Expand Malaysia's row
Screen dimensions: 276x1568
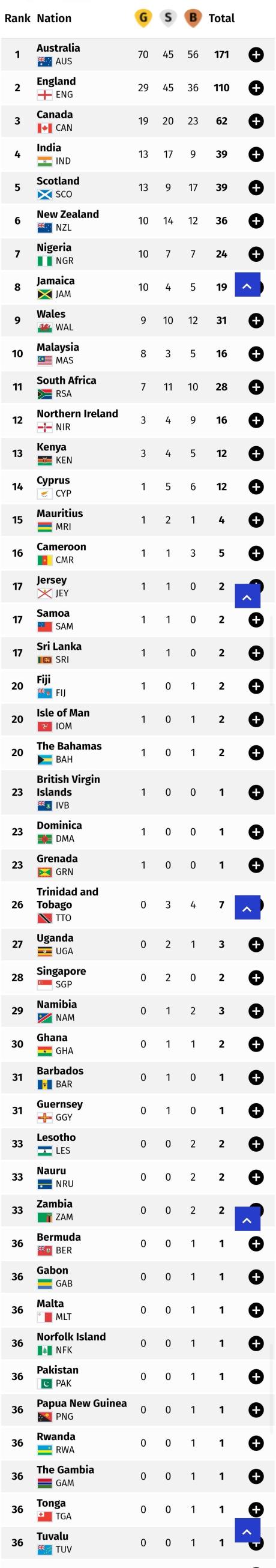pos(256,354)
